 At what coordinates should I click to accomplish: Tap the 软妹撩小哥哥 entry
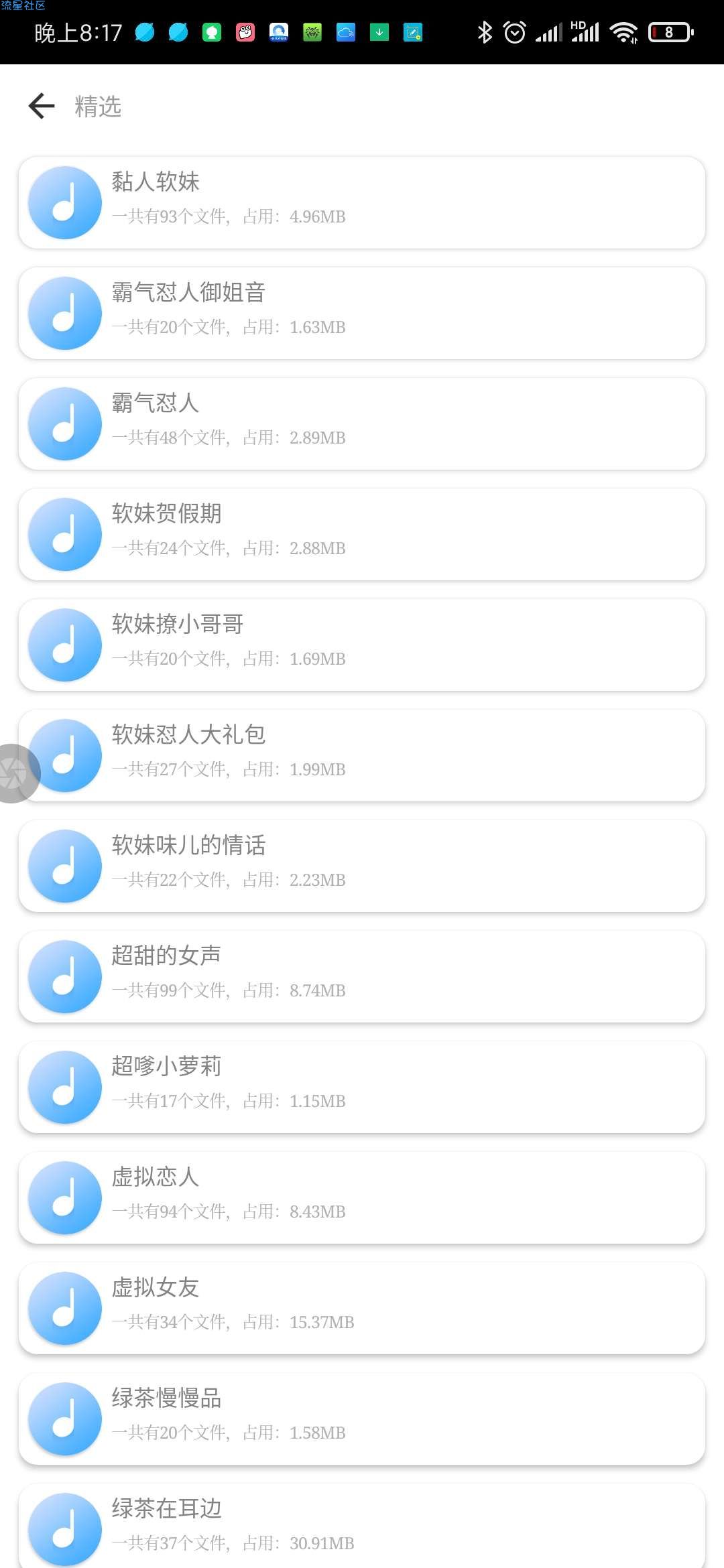pyautogui.click(x=362, y=645)
